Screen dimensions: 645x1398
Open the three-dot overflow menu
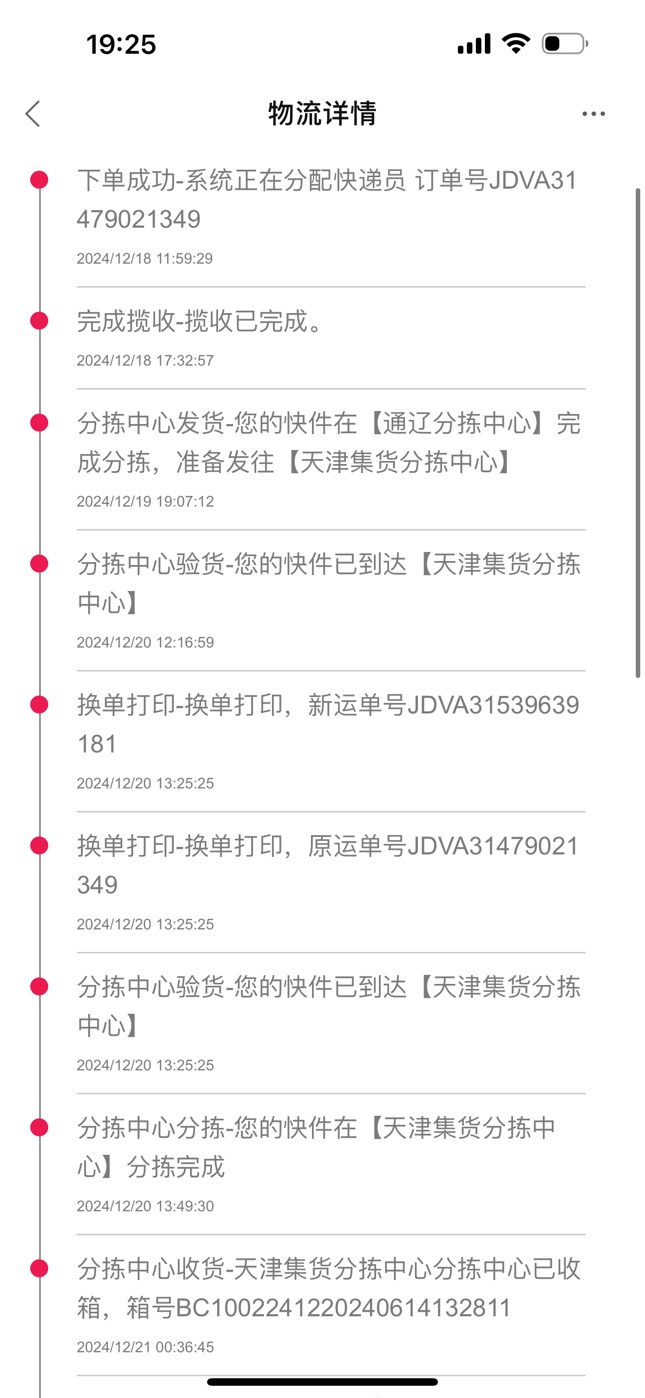coord(593,114)
